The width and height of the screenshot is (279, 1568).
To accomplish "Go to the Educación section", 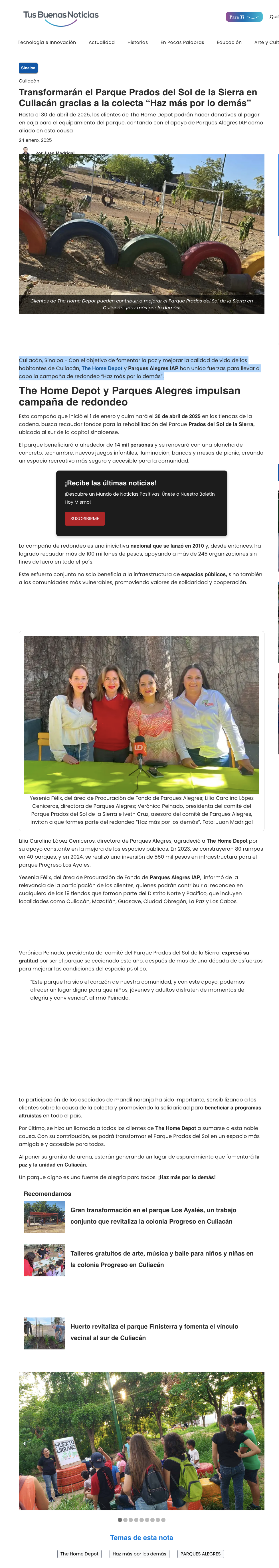I will (229, 43).
